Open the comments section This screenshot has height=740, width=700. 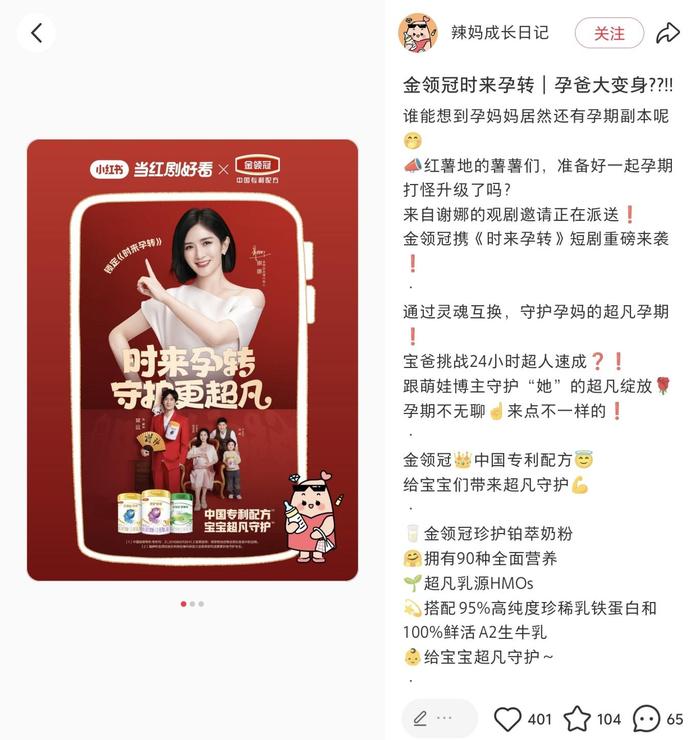(647, 718)
